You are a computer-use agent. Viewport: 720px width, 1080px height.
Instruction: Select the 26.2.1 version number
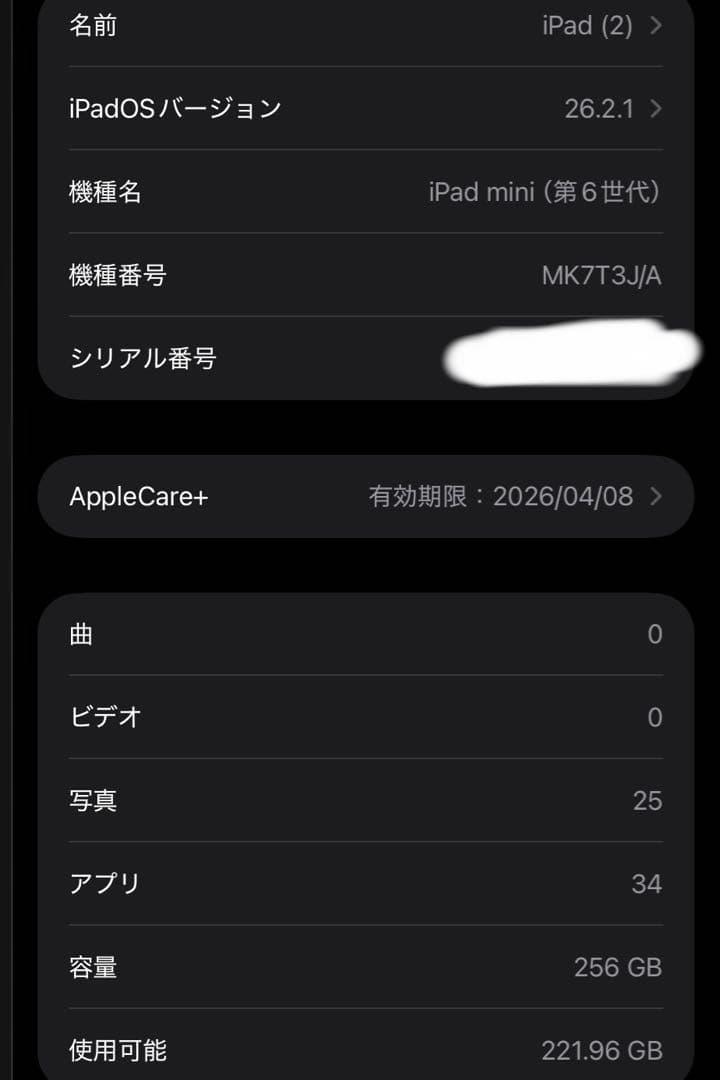click(x=600, y=108)
